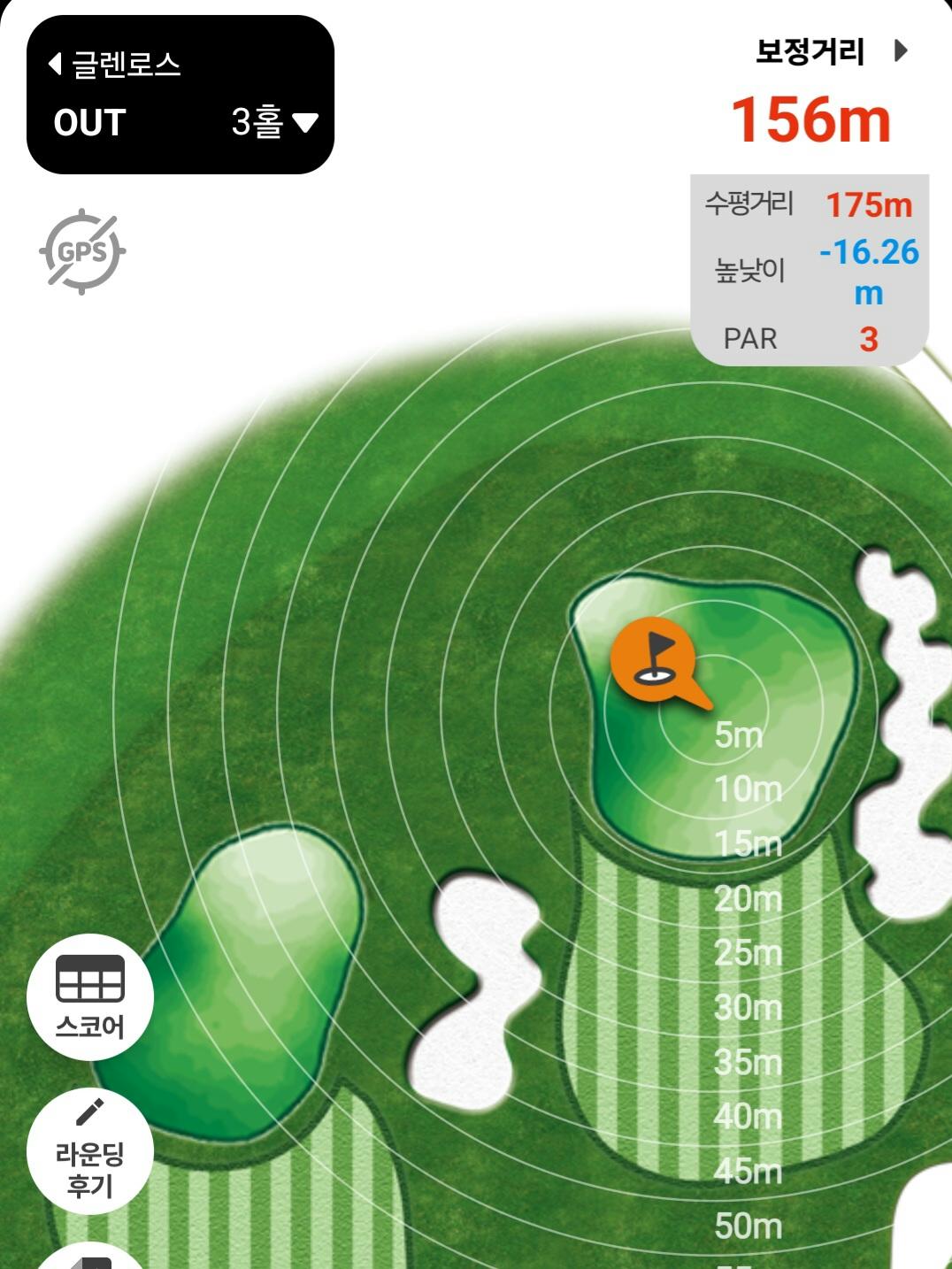Tap the orange flag pin marker
Viewport: 952px width, 1269px height.
point(655,660)
